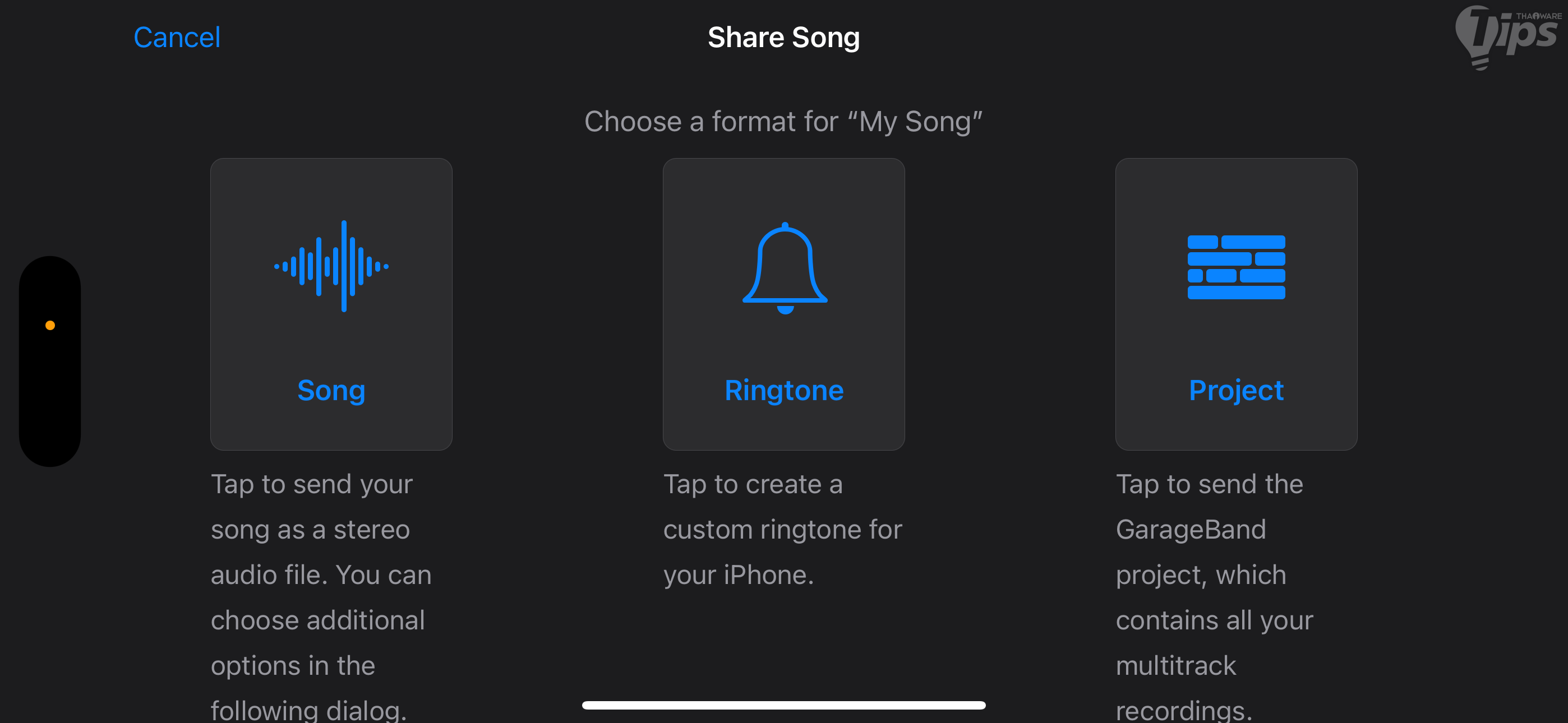Select the Ringtone format option
Screen dimensions: 1568x723
coord(783,304)
